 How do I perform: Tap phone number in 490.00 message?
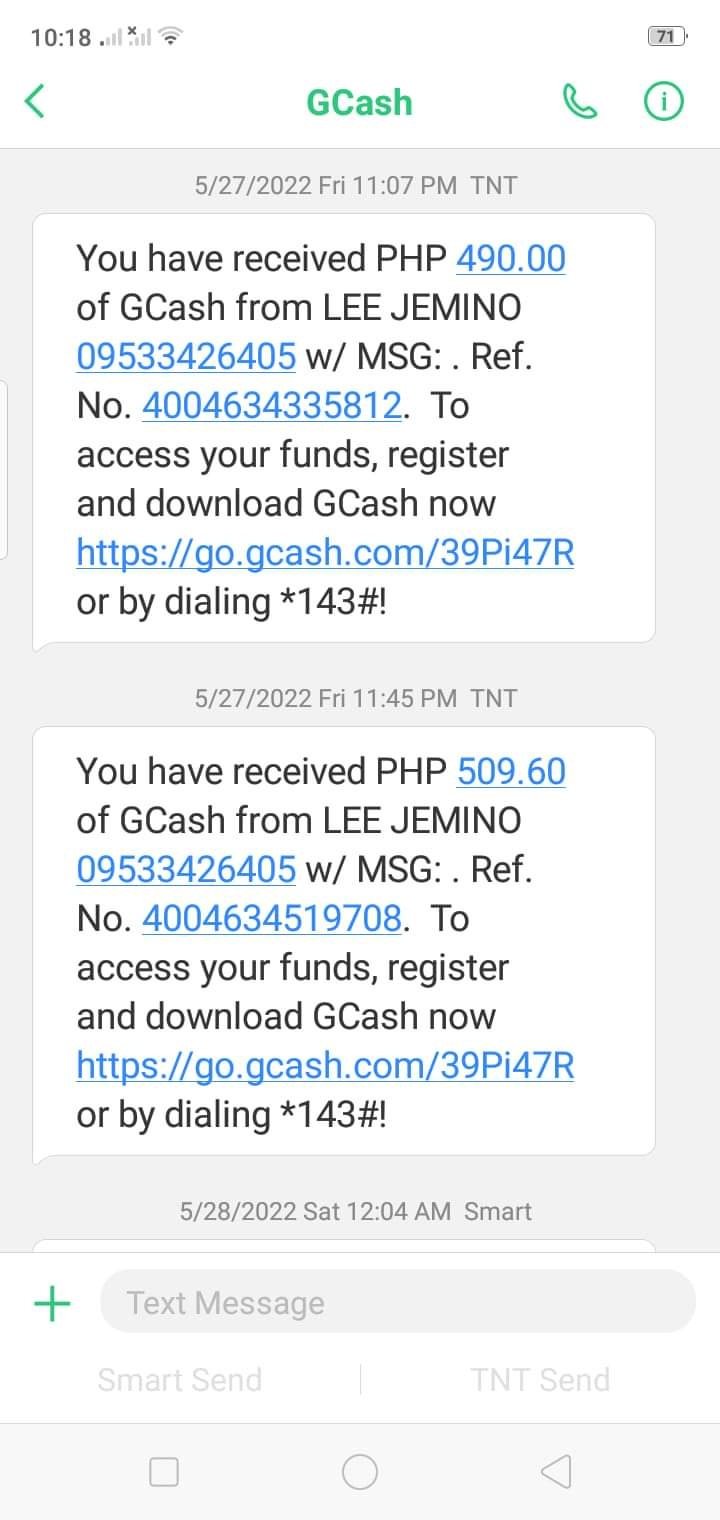(186, 357)
